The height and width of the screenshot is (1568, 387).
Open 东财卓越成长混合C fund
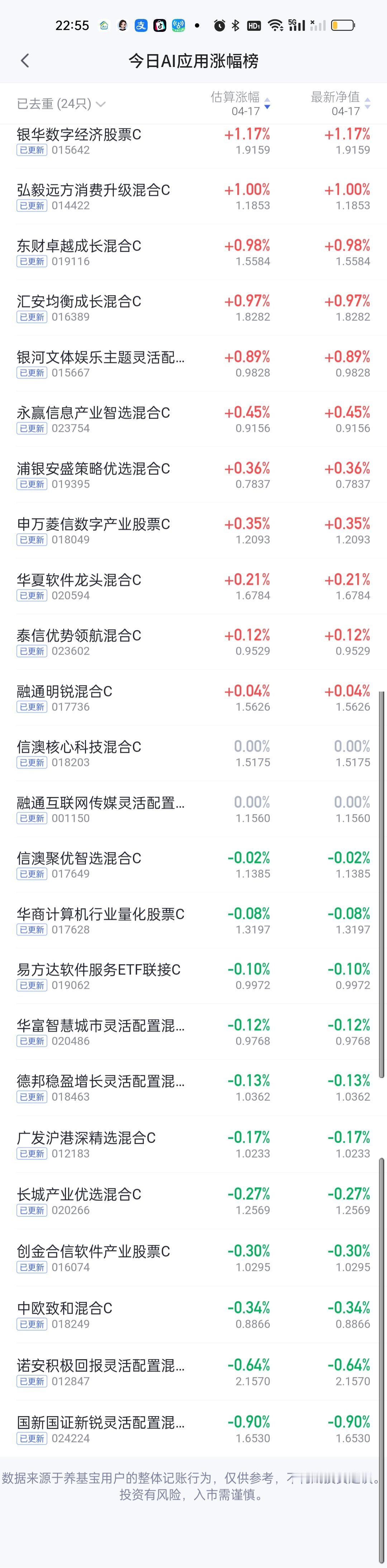pyautogui.click(x=193, y=252)
